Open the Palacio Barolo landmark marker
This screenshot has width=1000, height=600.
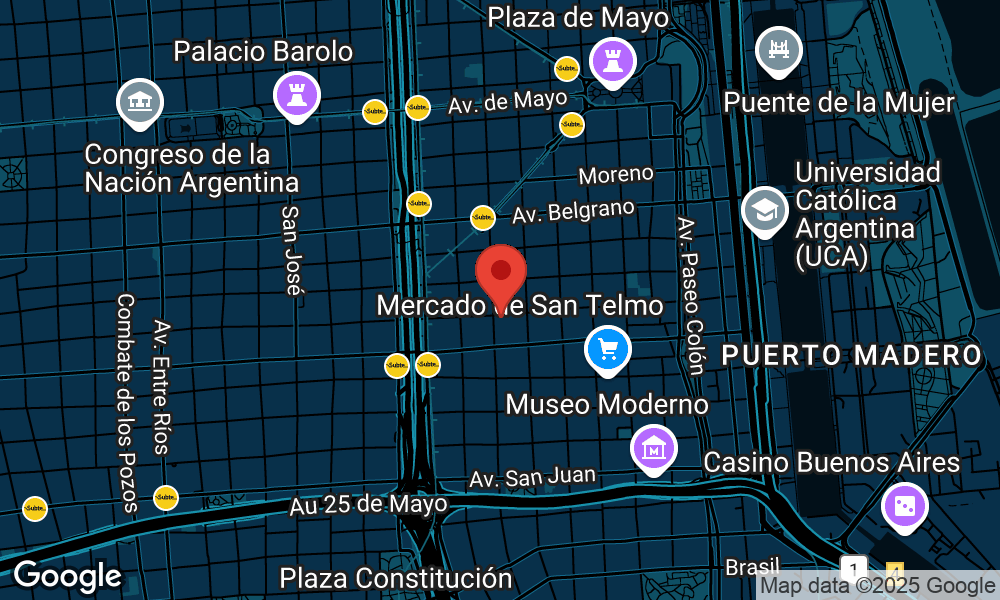click(296, 96)
